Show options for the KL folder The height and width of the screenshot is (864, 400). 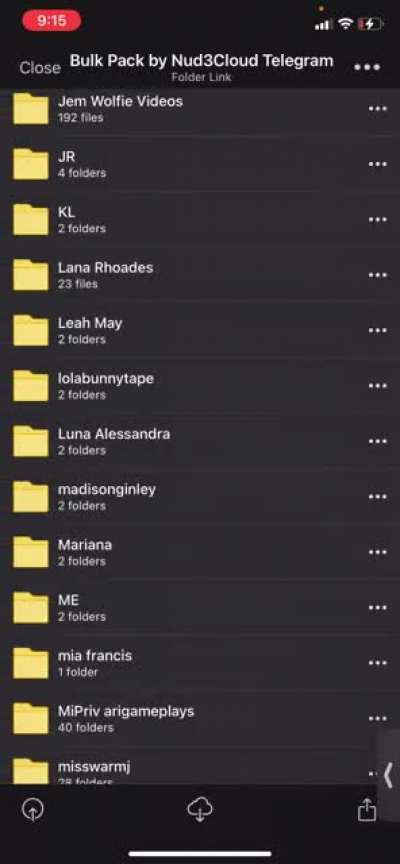[377, 219]
